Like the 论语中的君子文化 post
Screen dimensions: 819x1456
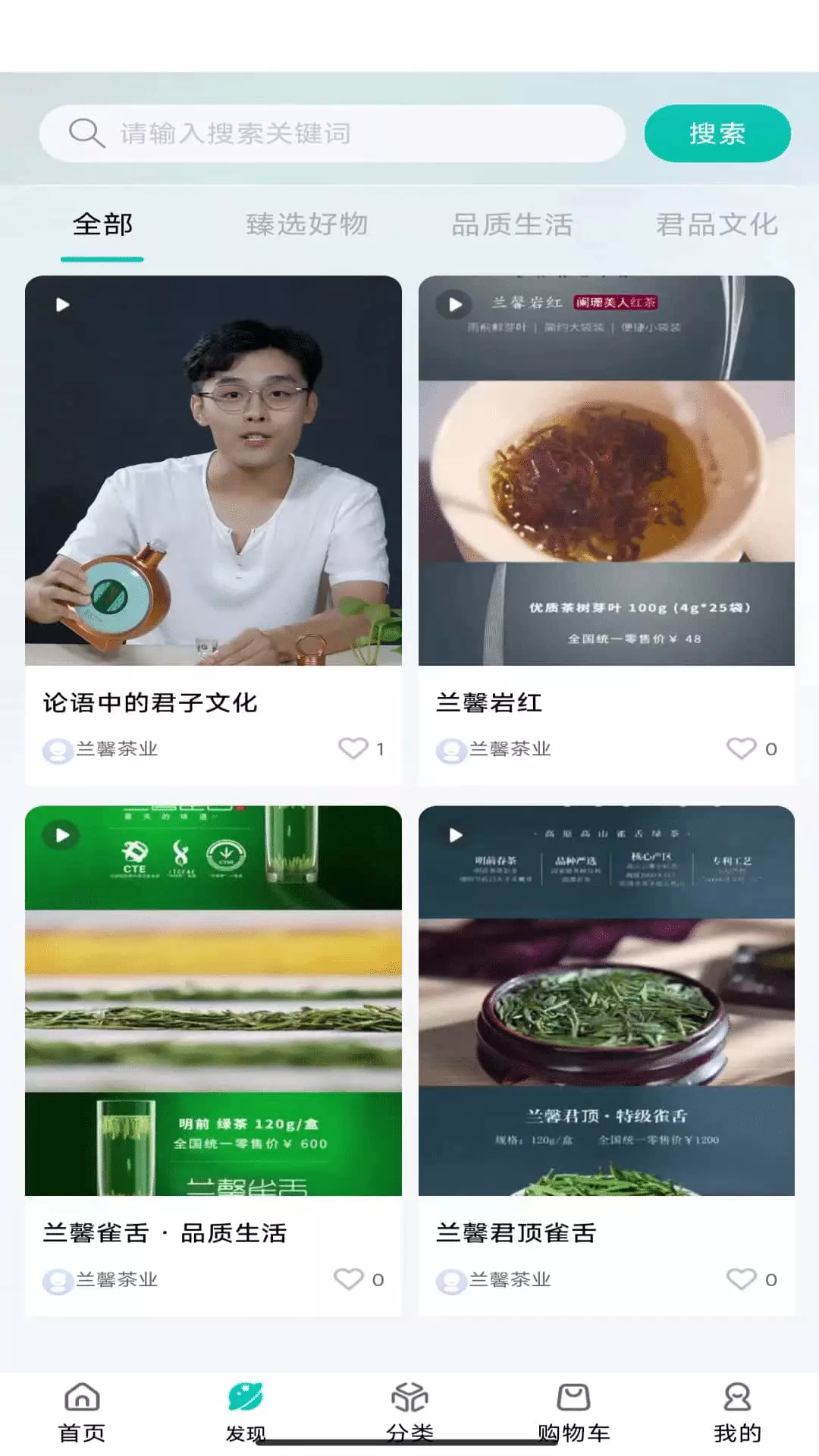pos(353,748)
